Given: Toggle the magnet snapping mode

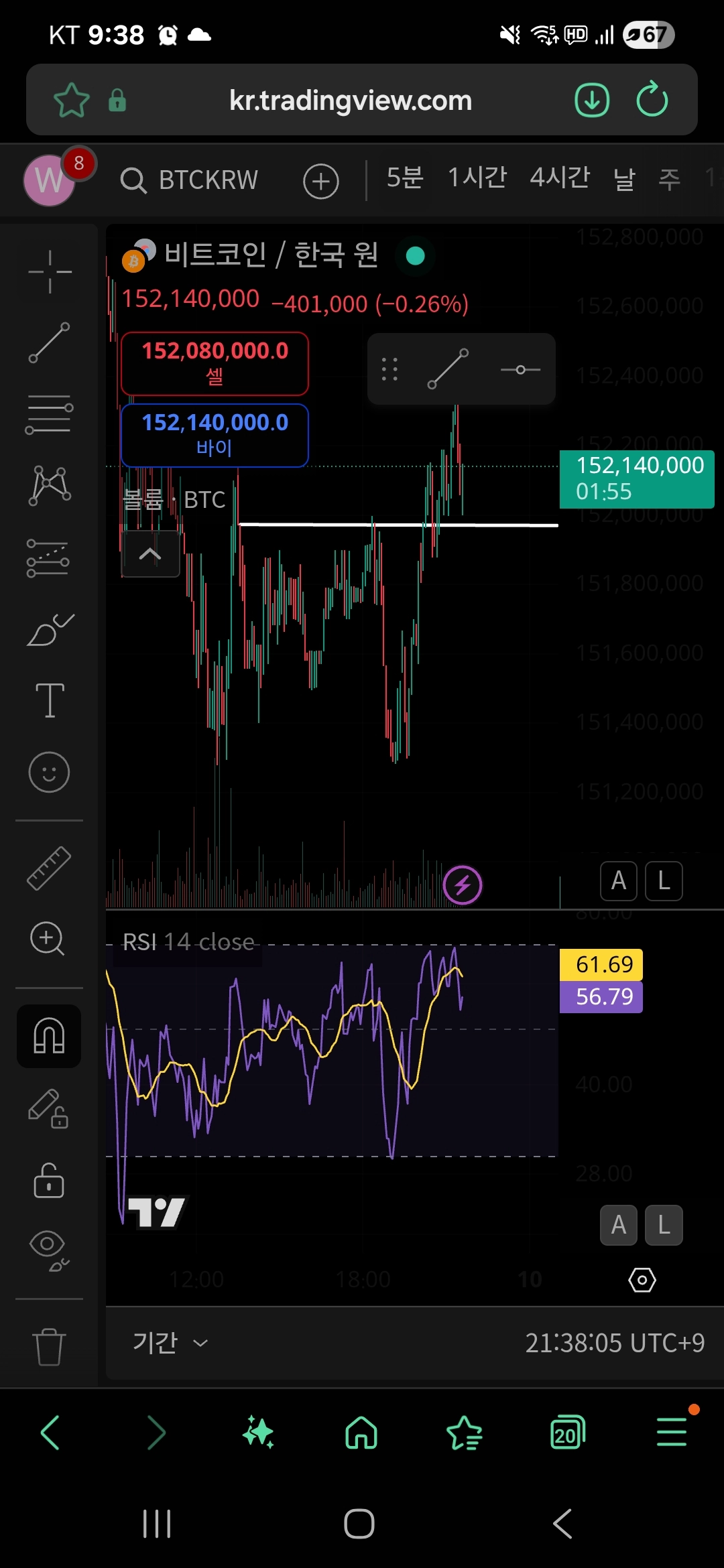Looking at the screenshot, I should point(49,1036).
